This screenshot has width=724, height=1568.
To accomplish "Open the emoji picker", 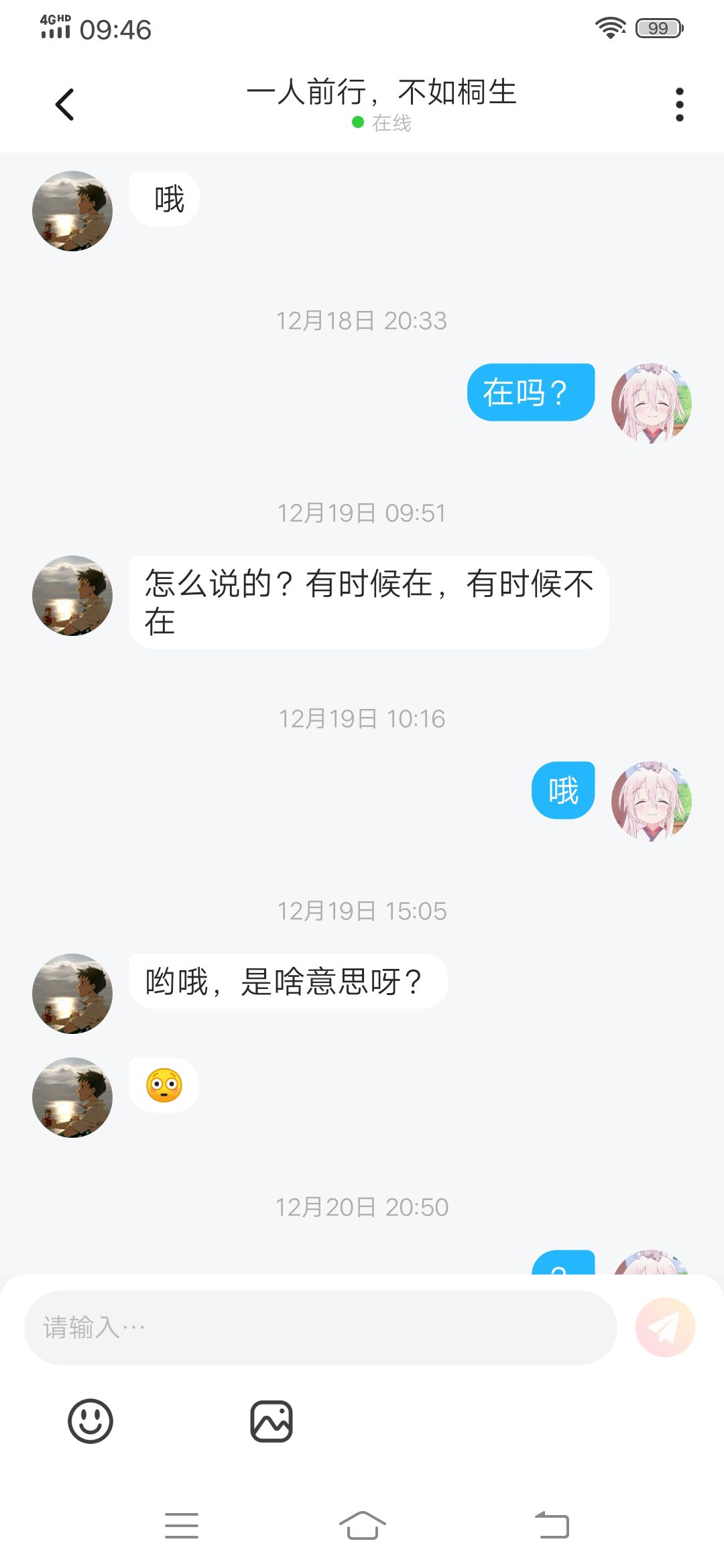I will (90, 1421).
